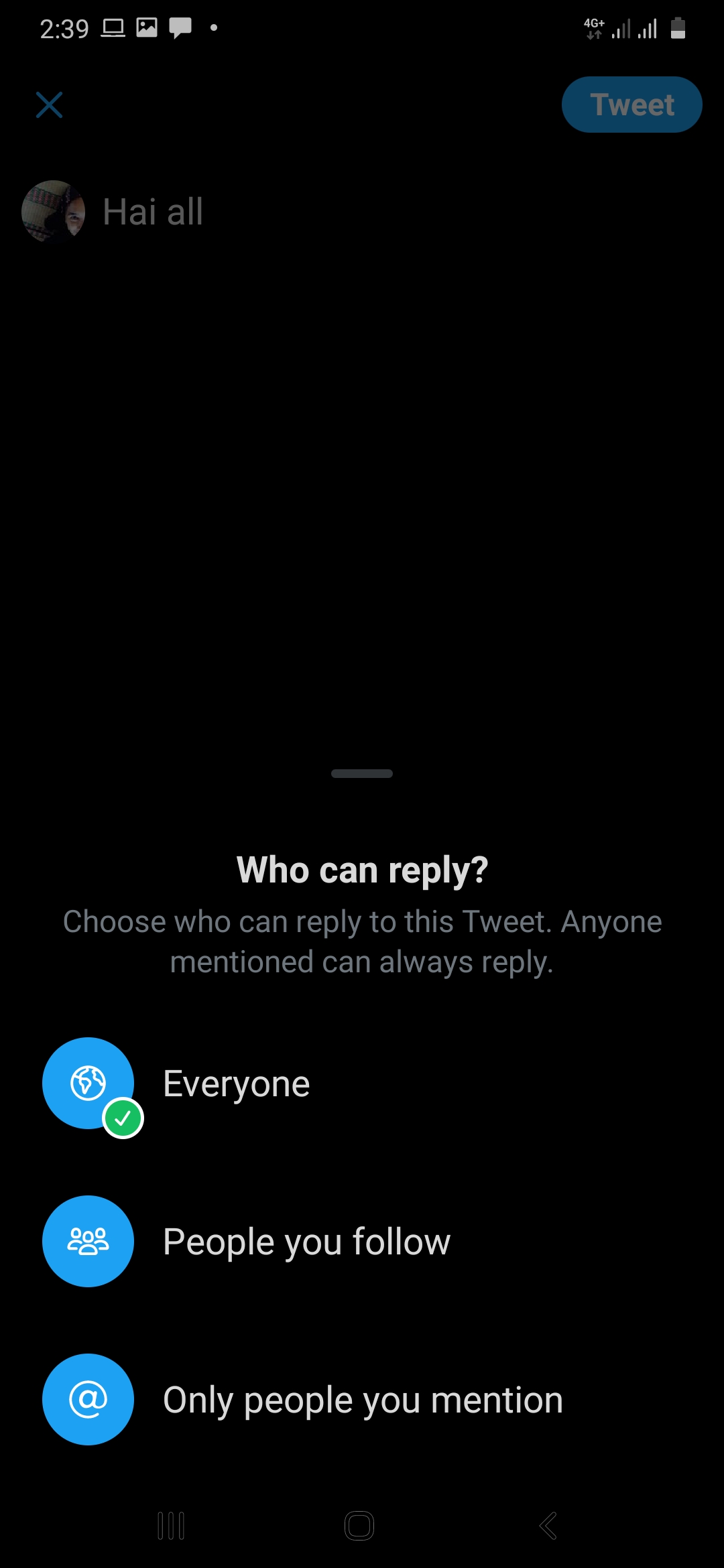
Task: Go to the home screen
Action: (x=359, y=1526)
